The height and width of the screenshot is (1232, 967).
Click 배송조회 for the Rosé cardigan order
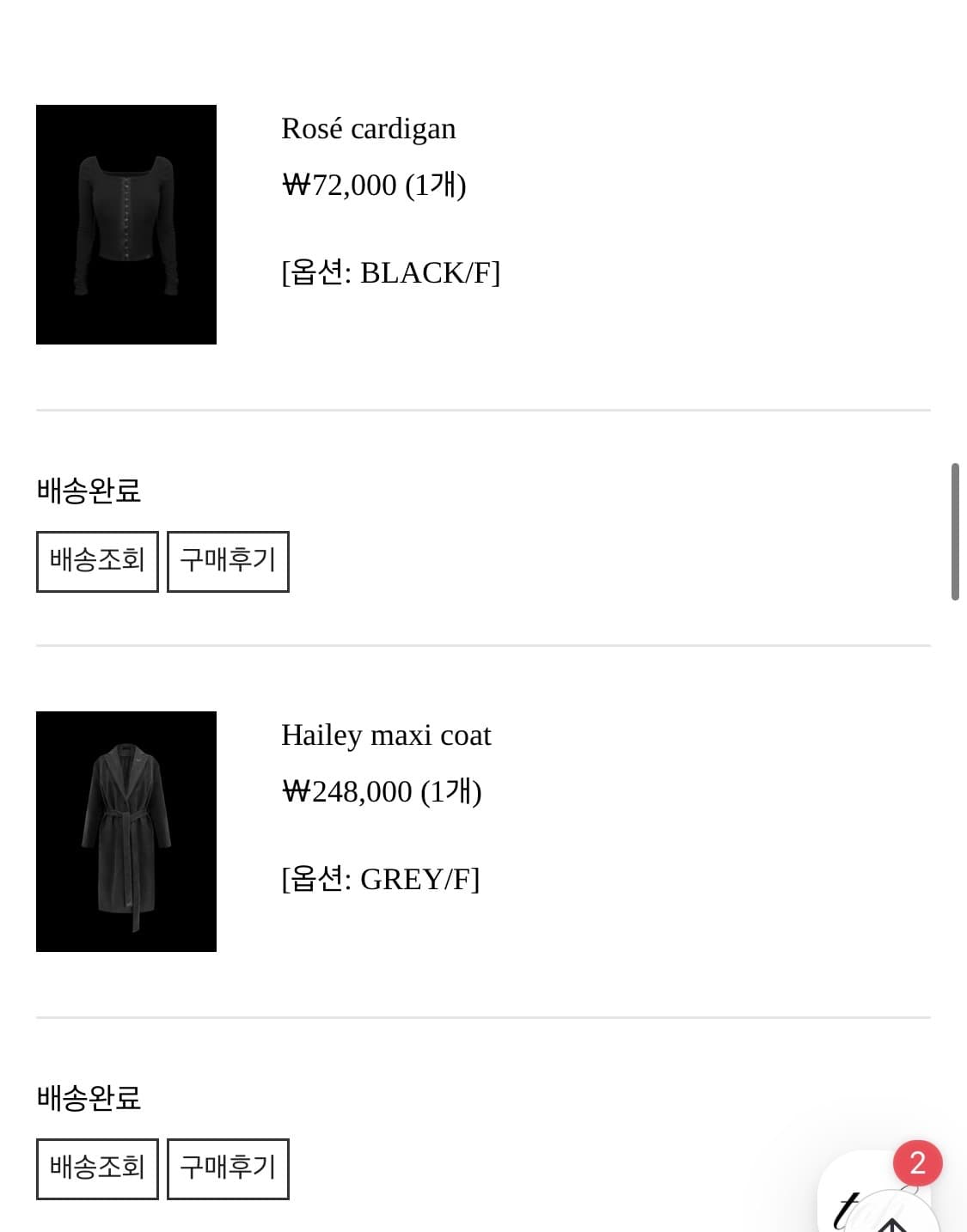pos(96,561)
